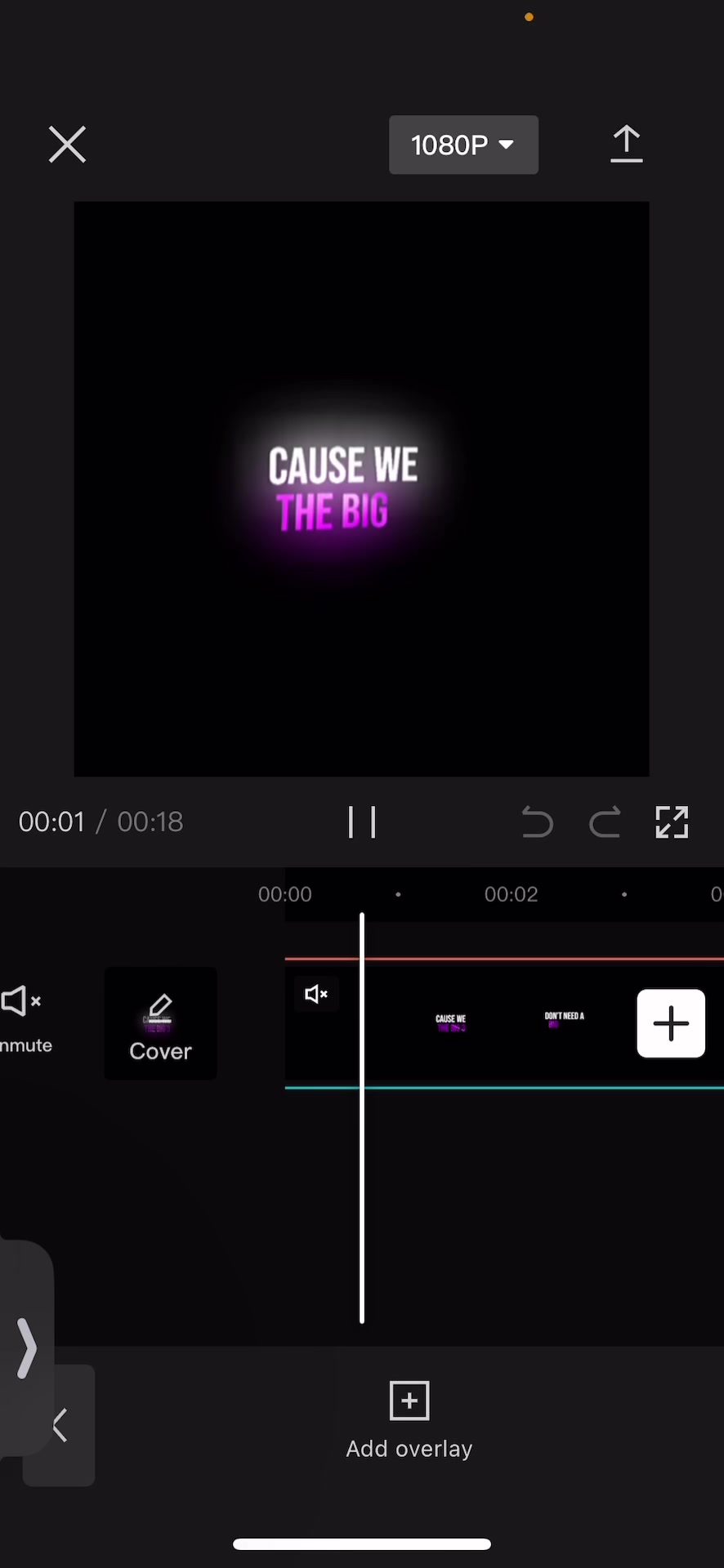
Task: Go back from the overlay toolbar
Action: [x=60, y=1426]
